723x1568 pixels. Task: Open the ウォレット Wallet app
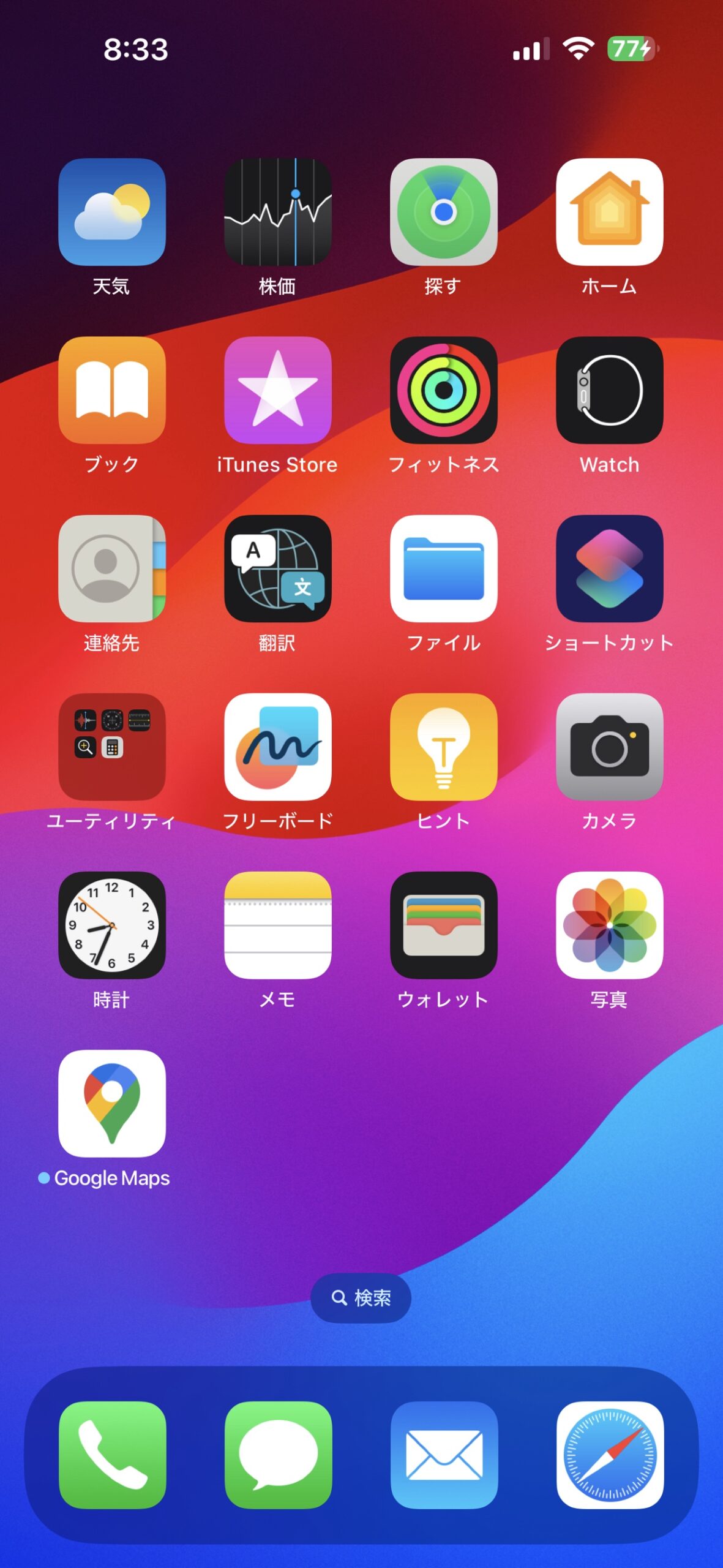(x=444, y=925)
